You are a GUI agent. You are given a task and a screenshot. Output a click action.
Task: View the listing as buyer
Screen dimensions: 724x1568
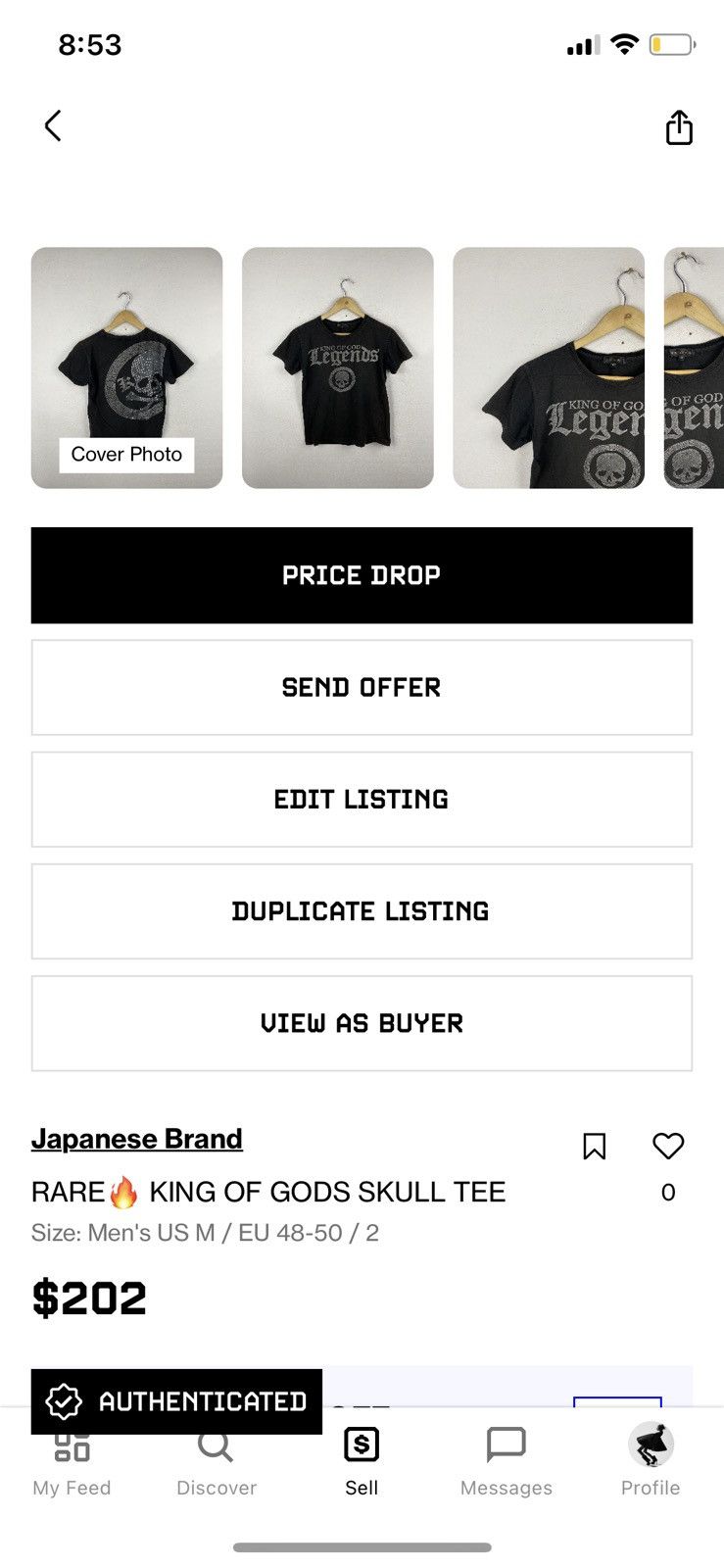(362, 1023)
